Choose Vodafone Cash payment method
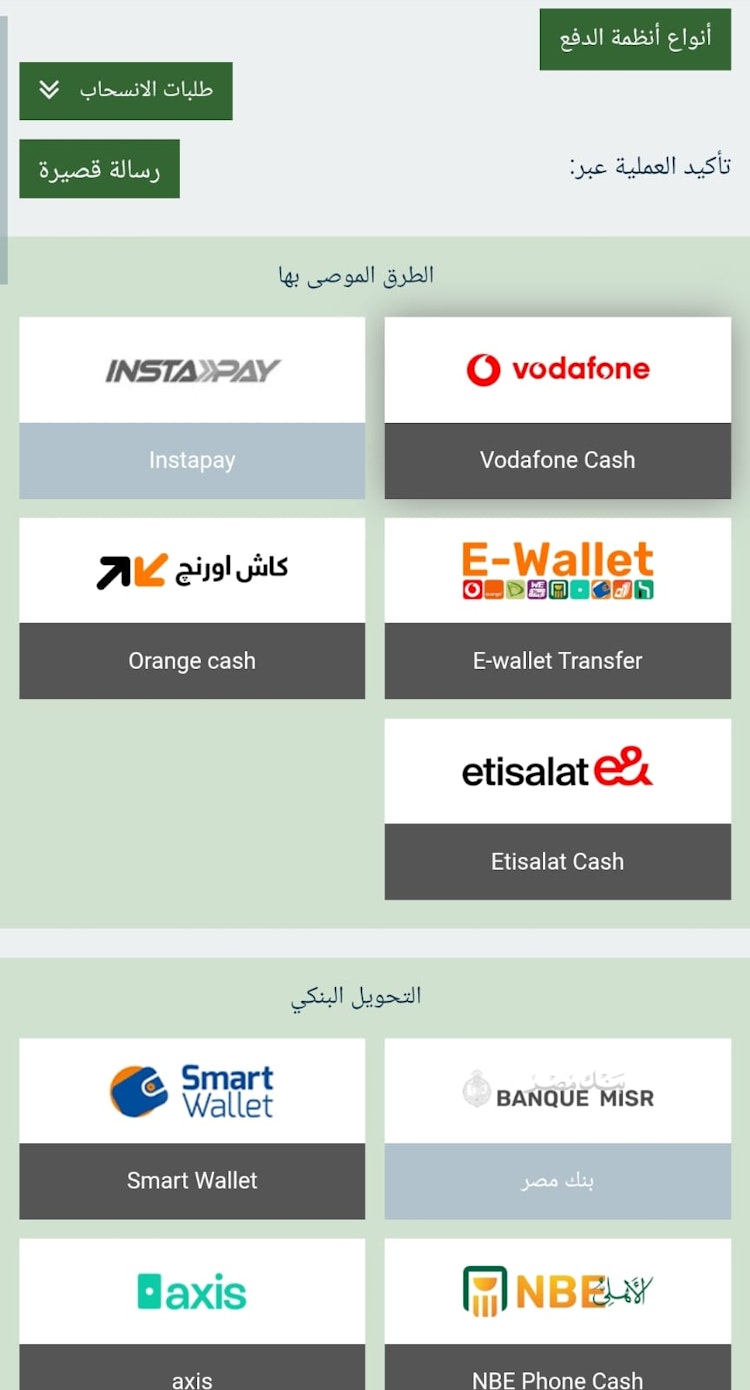The width and height of the screenshot is (750, 1390). pos(557,408)
